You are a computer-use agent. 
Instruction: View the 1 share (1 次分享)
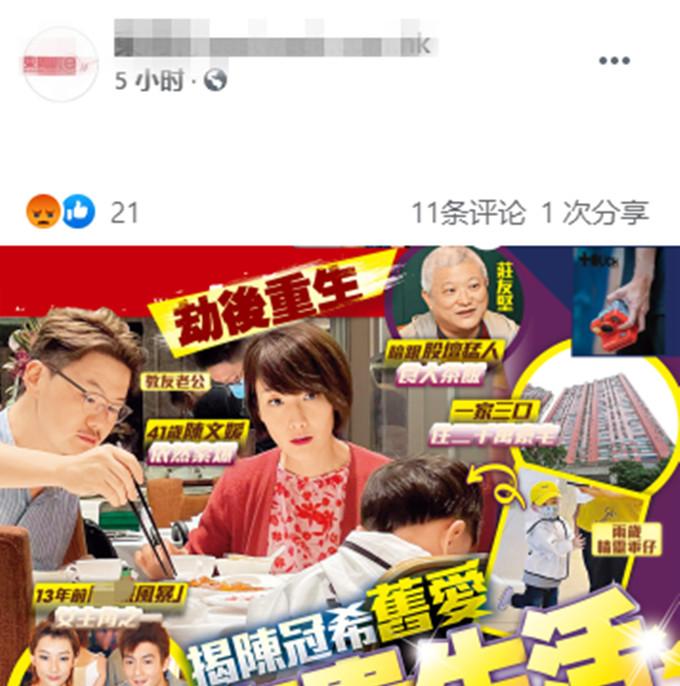pos(595,212)
